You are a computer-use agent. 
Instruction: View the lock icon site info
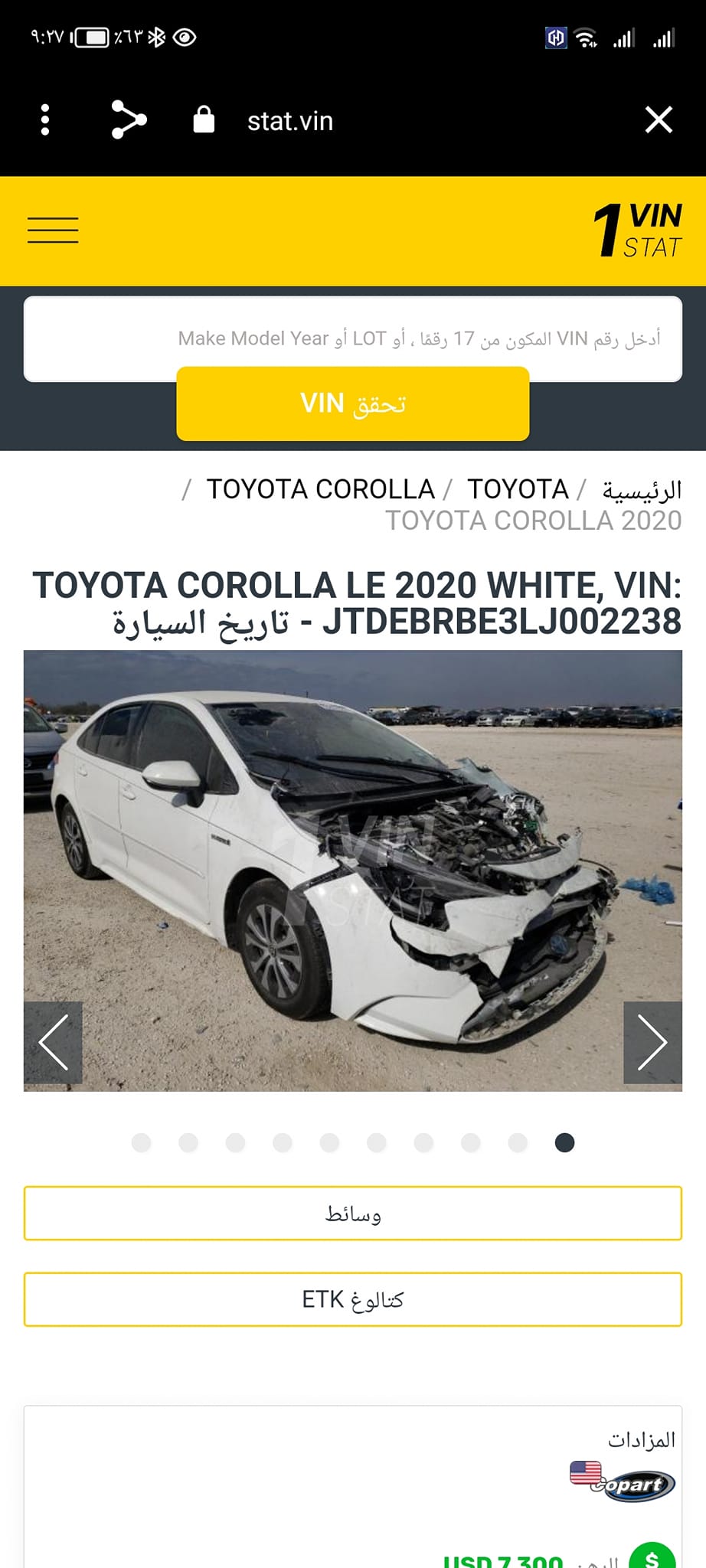point(204,119)
